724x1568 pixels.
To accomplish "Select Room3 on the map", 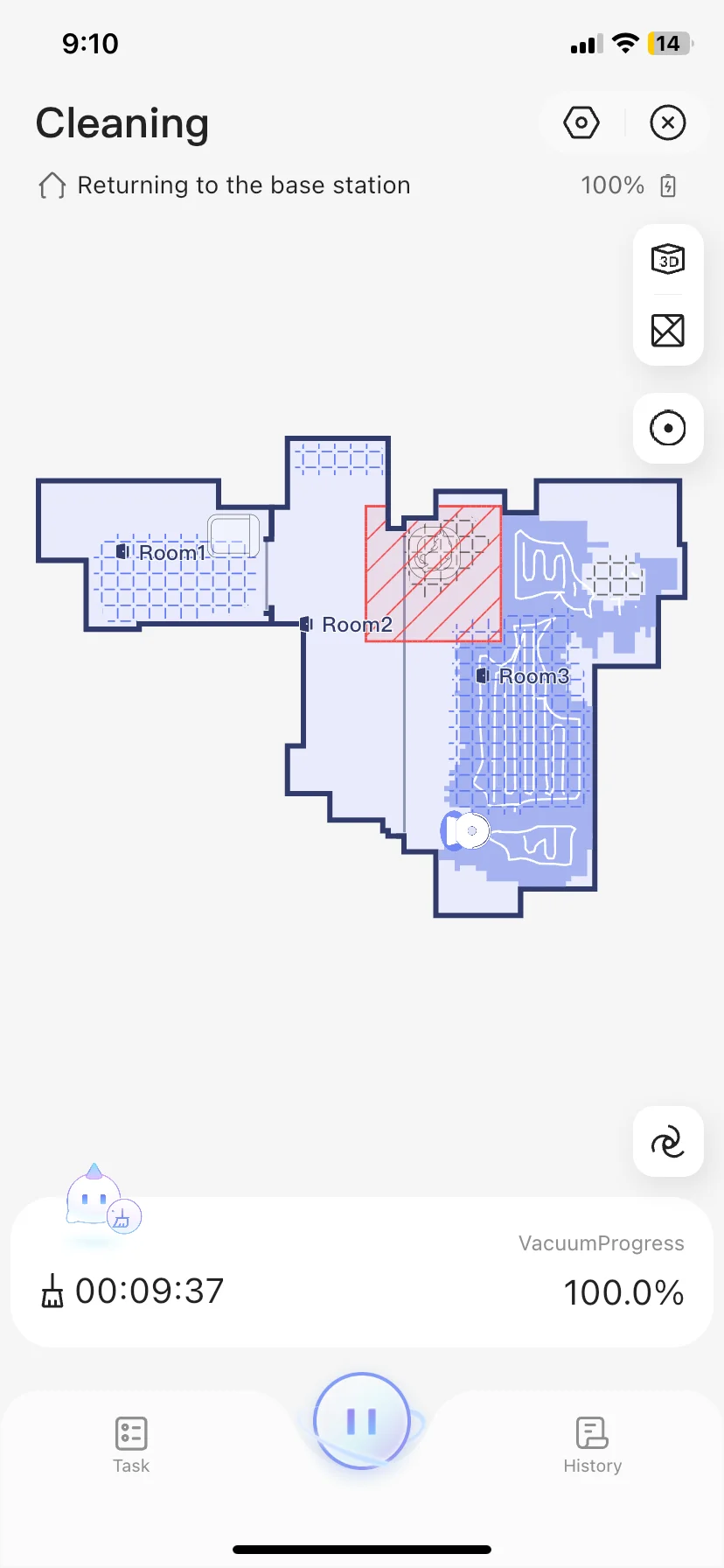I will (533, 676).
